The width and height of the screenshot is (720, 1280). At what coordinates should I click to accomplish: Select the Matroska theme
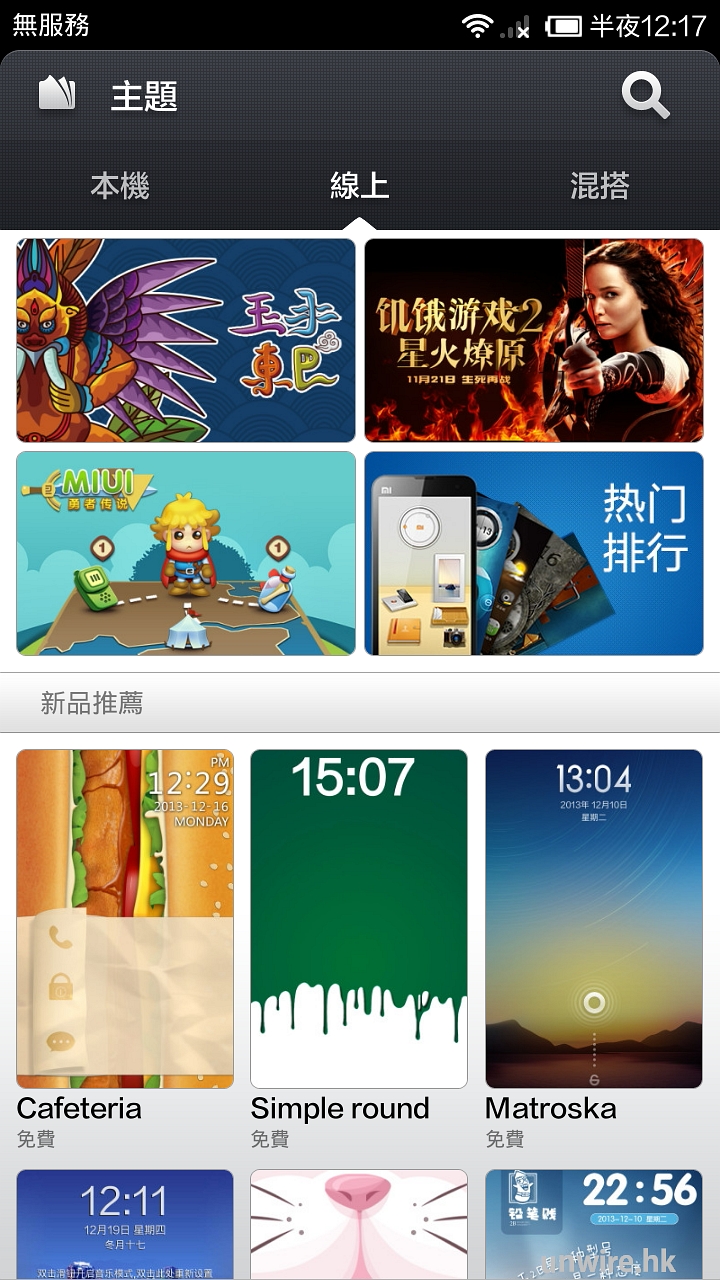pos(594,919)
